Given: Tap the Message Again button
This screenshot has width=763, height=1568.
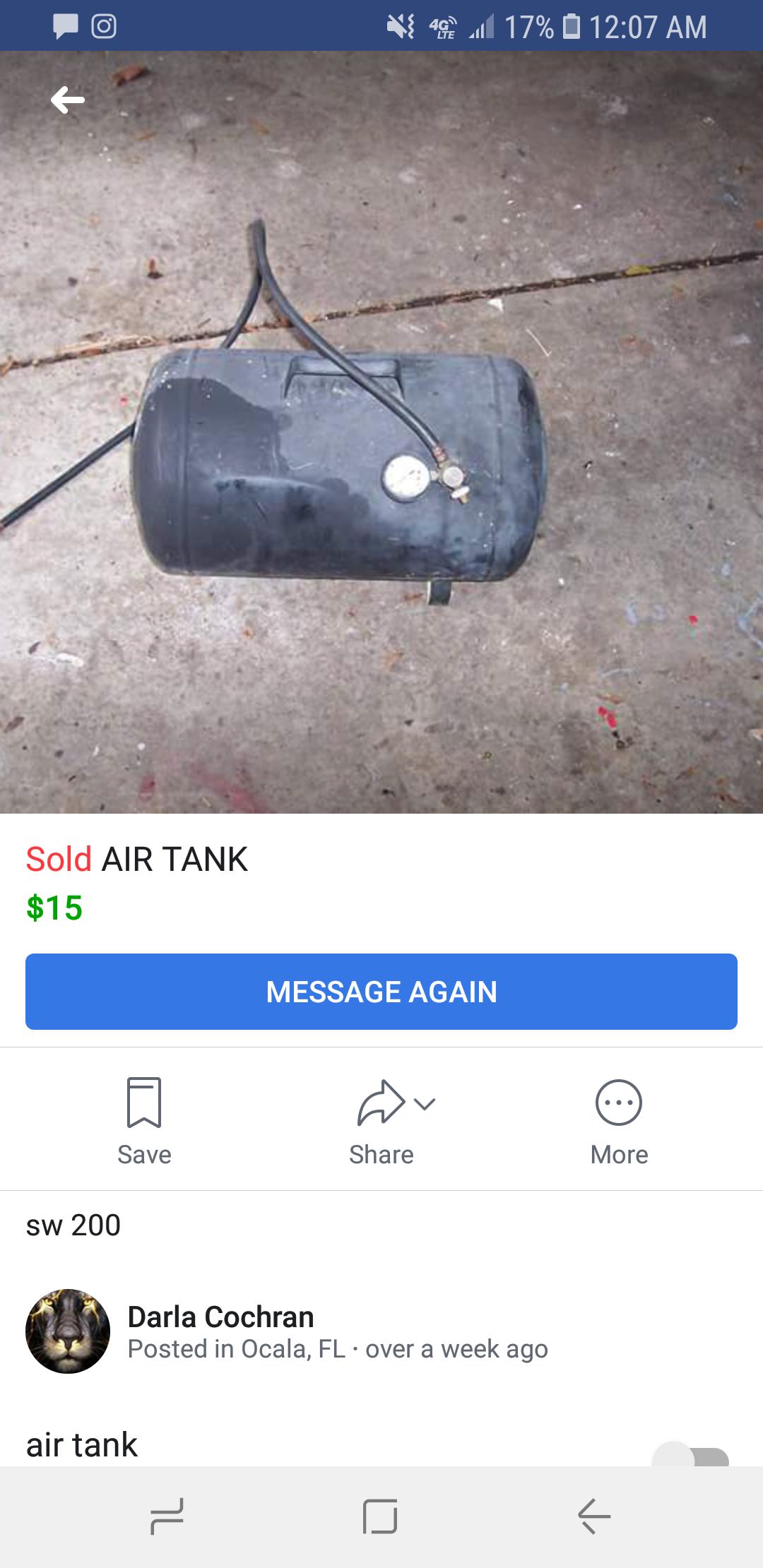Looking at the screenshot, I should point(381,992).
